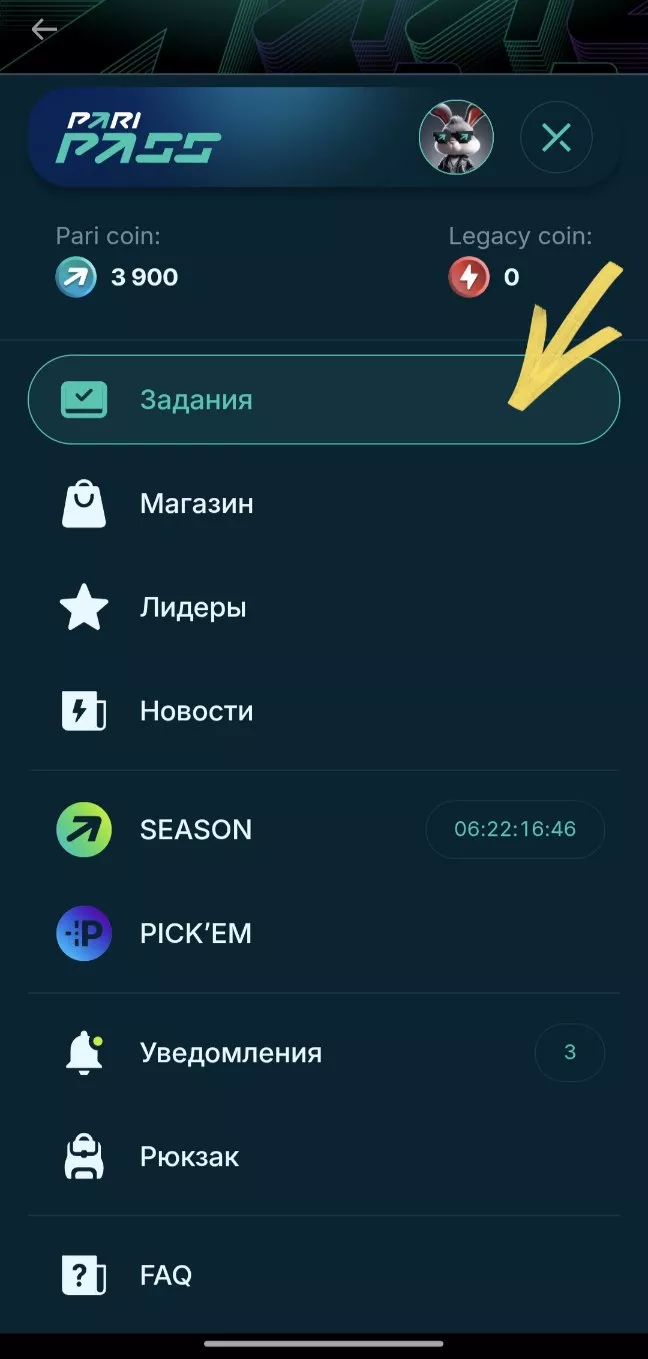The height and width of the screenshot is (1359, 648).
Task: Open Новости
Action: coord(196,712)
